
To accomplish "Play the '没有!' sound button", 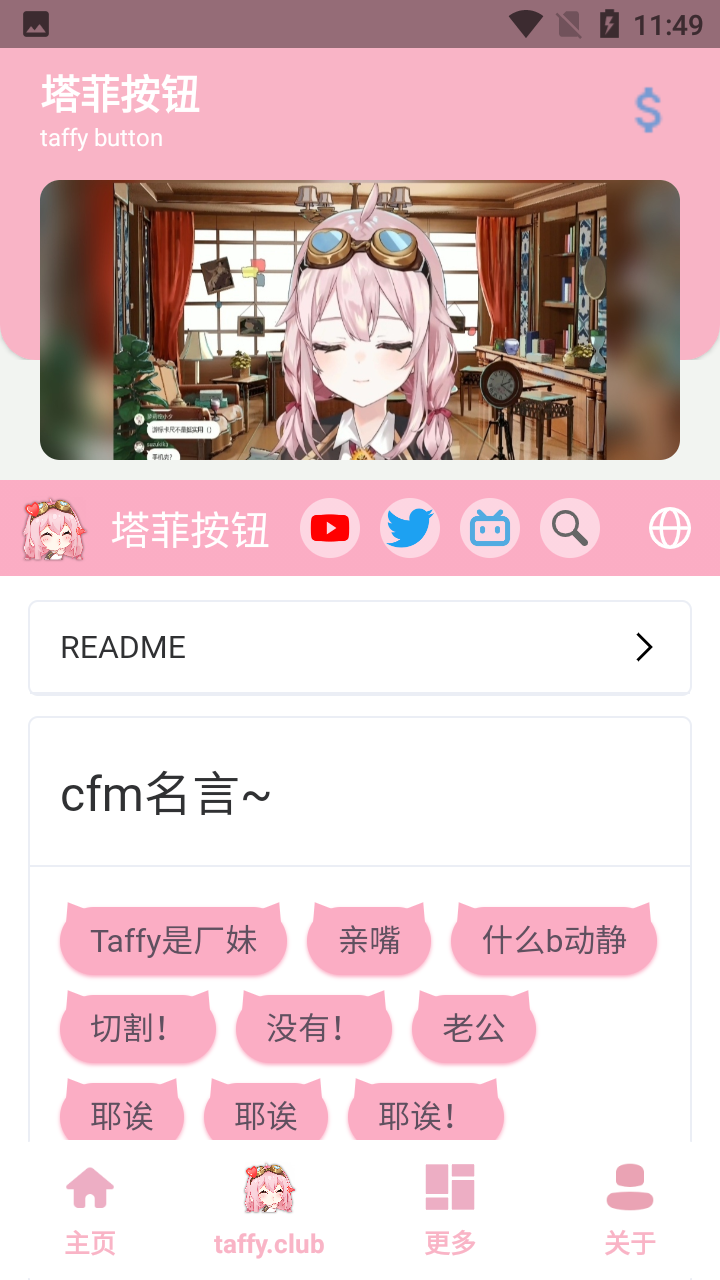I will (x=314, y=1029).
